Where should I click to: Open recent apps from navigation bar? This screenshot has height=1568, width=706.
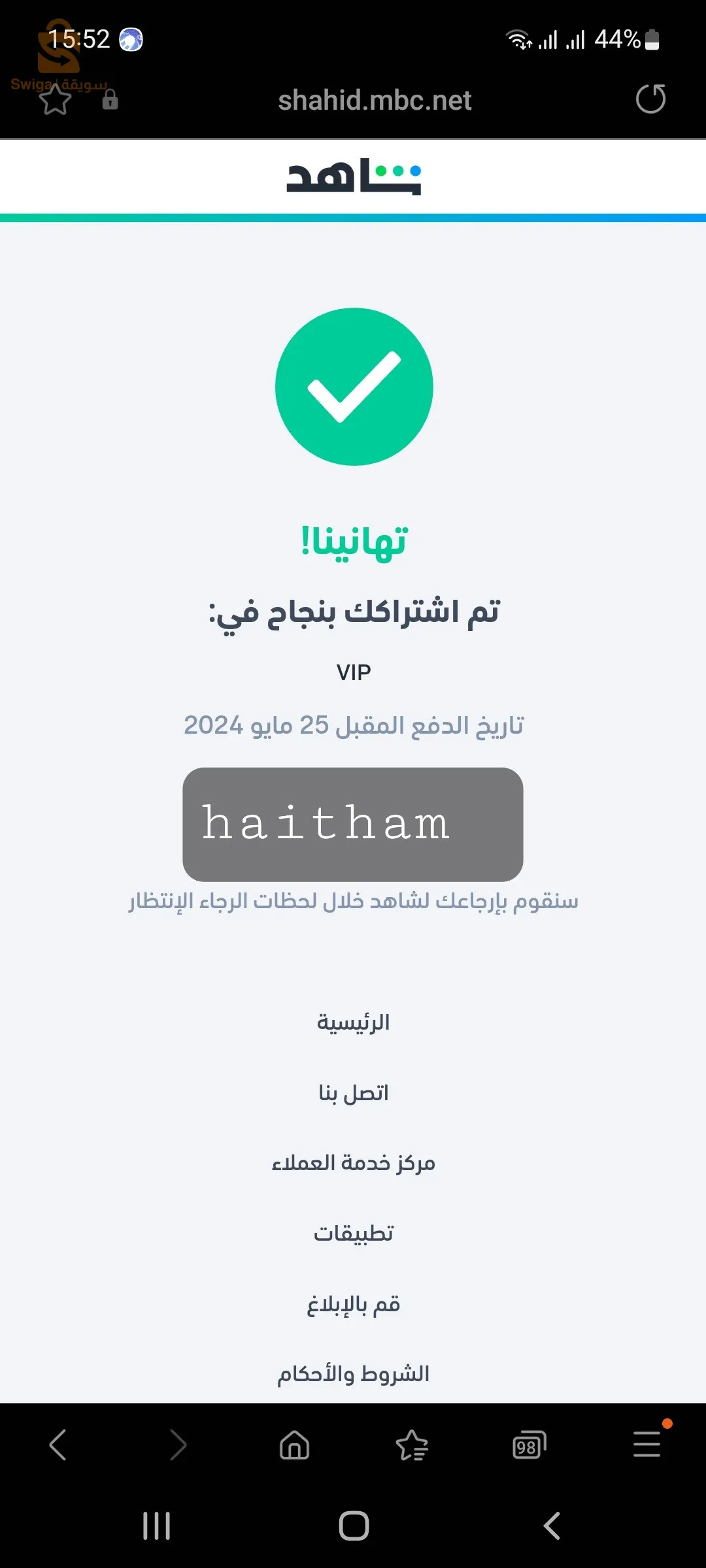(x=156, y=1526)
